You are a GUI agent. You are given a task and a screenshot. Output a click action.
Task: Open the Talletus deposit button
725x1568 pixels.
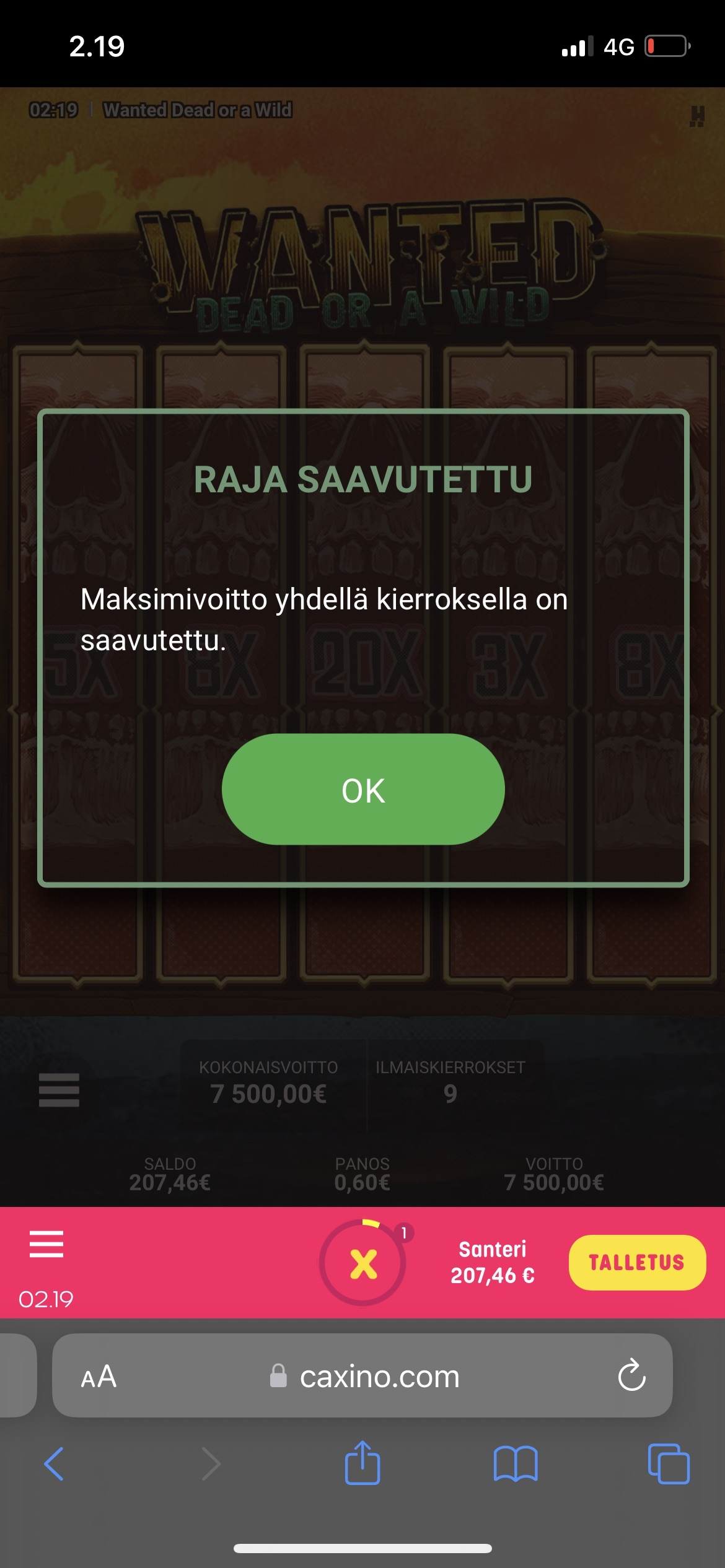636,1262
